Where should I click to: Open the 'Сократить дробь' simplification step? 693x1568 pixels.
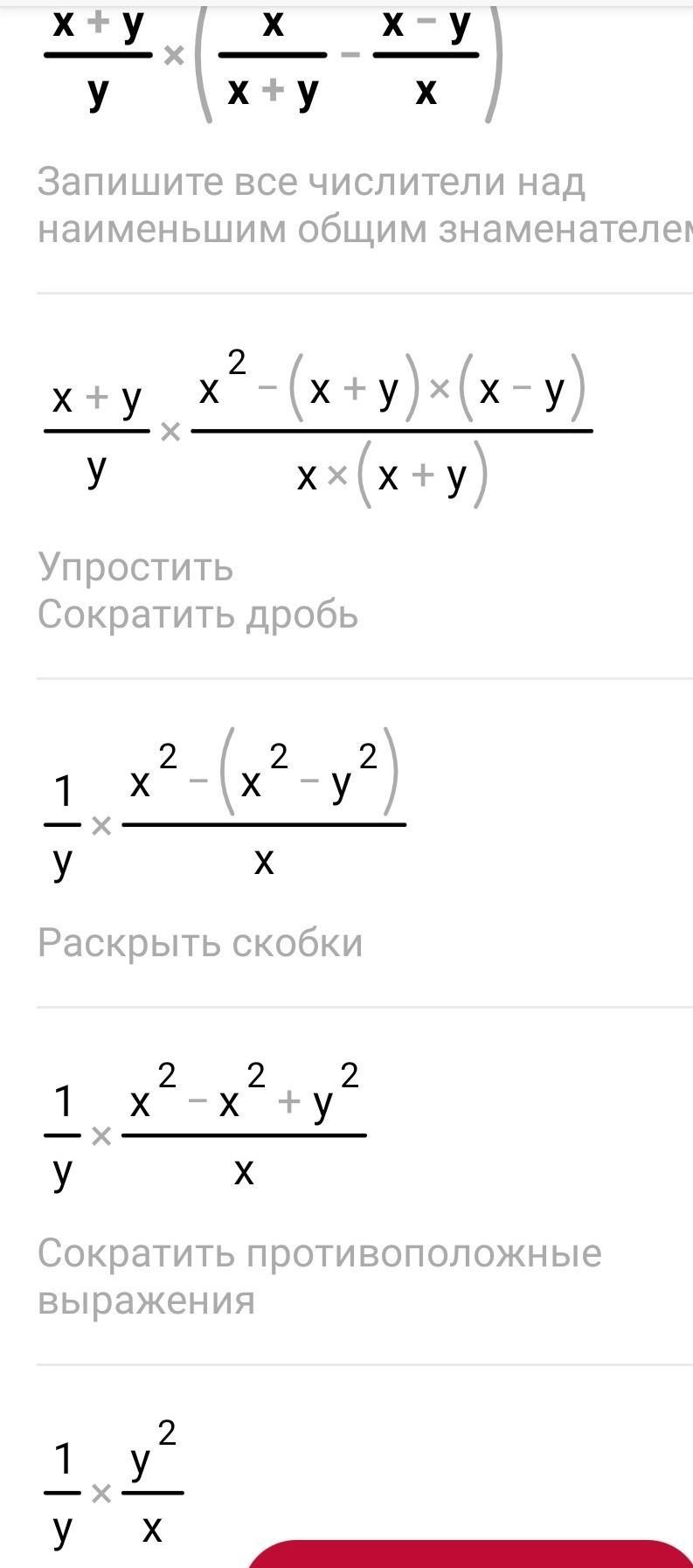[x=198, y=614]
